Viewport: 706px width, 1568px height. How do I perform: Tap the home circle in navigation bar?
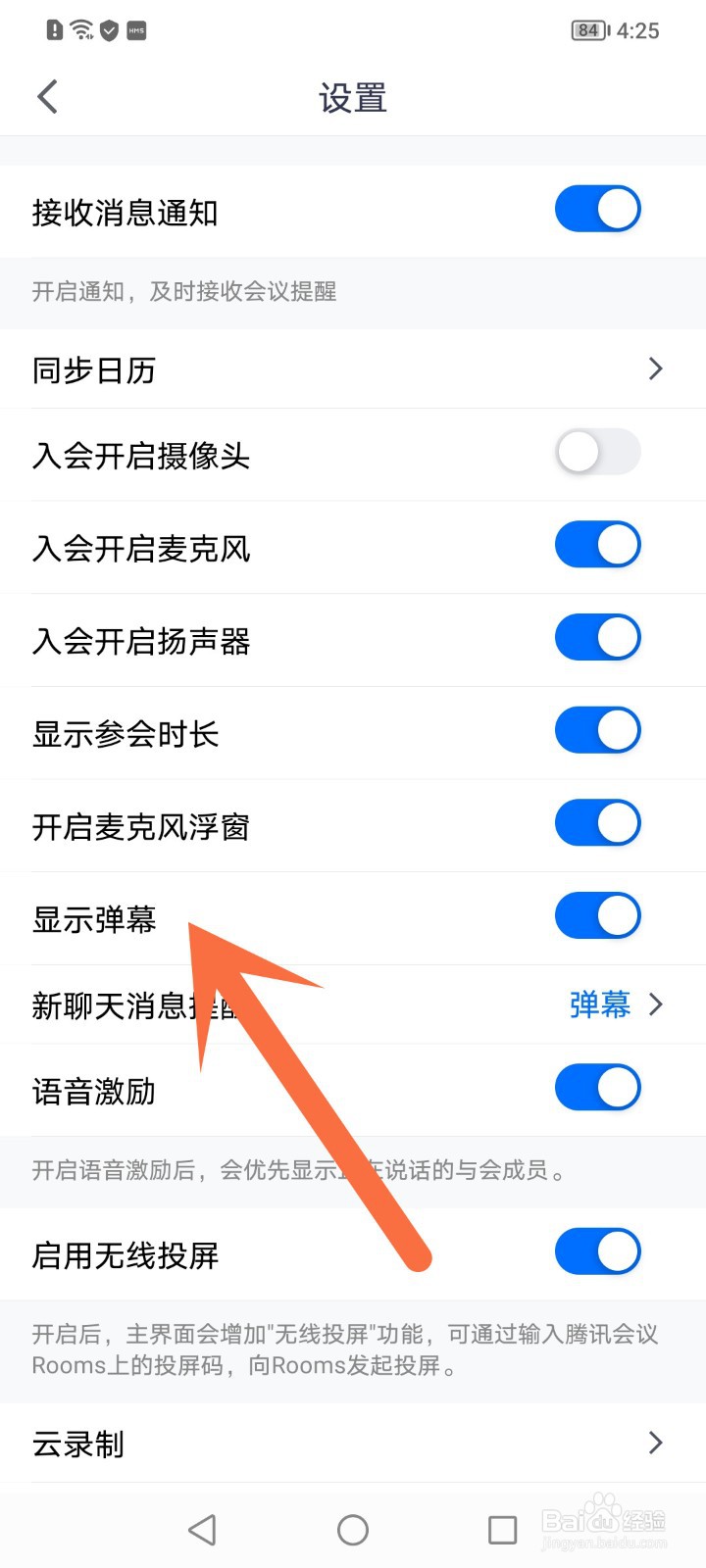[353, 1528]
